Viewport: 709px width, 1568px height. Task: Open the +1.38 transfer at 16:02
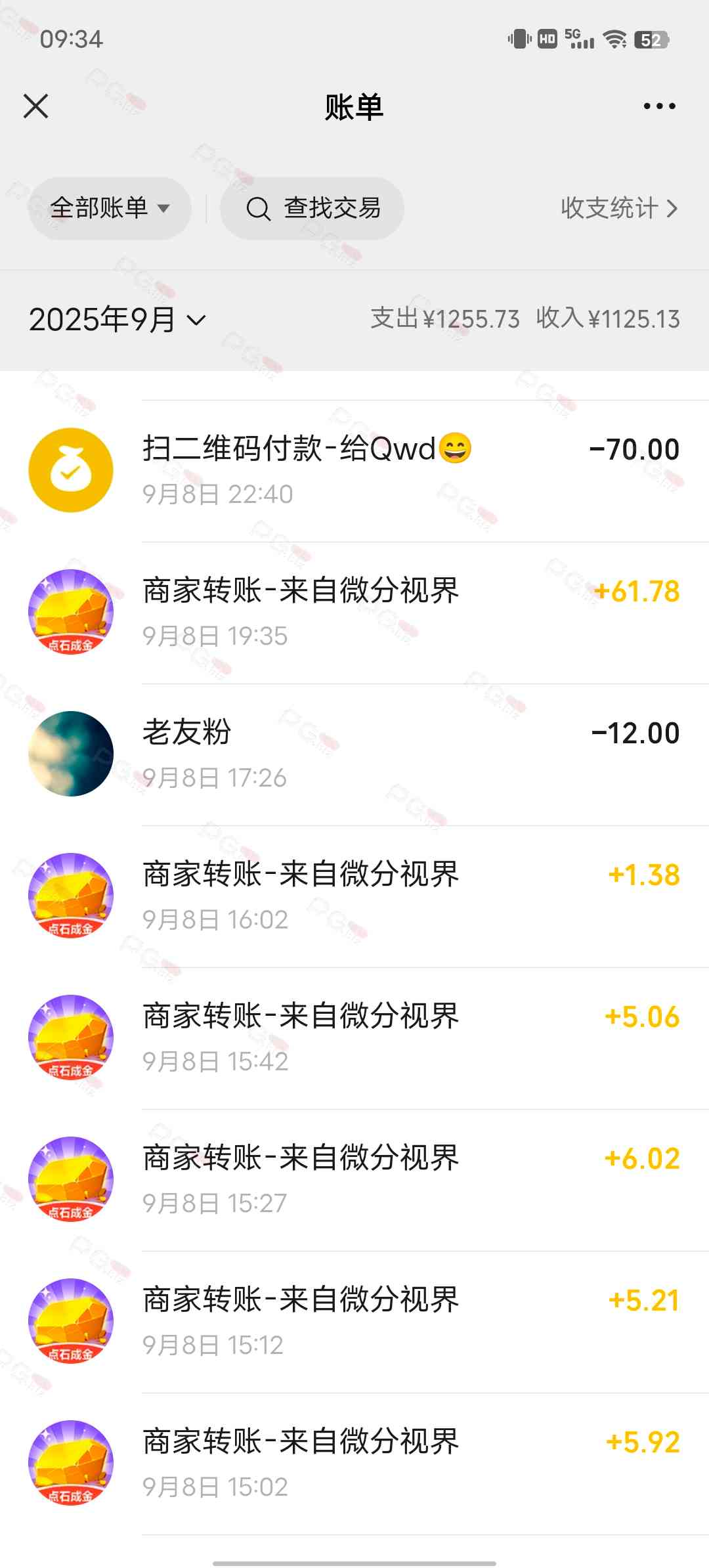[354, 896]
